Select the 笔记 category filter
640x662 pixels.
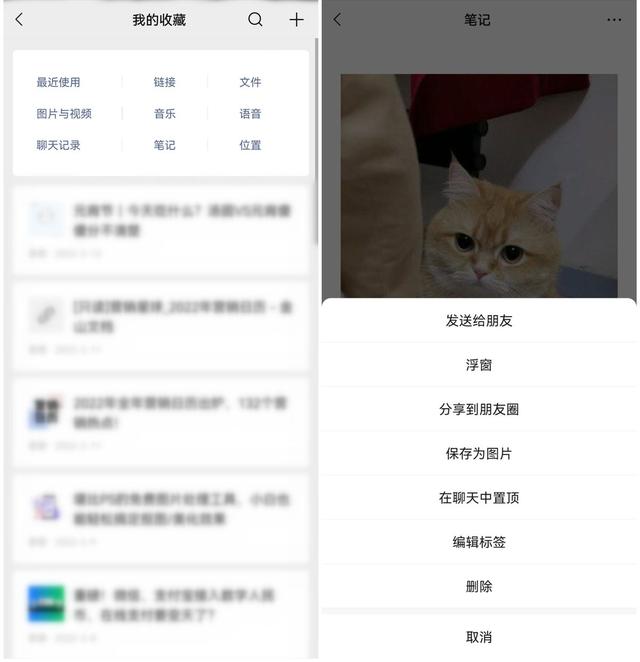pos(164,145)
